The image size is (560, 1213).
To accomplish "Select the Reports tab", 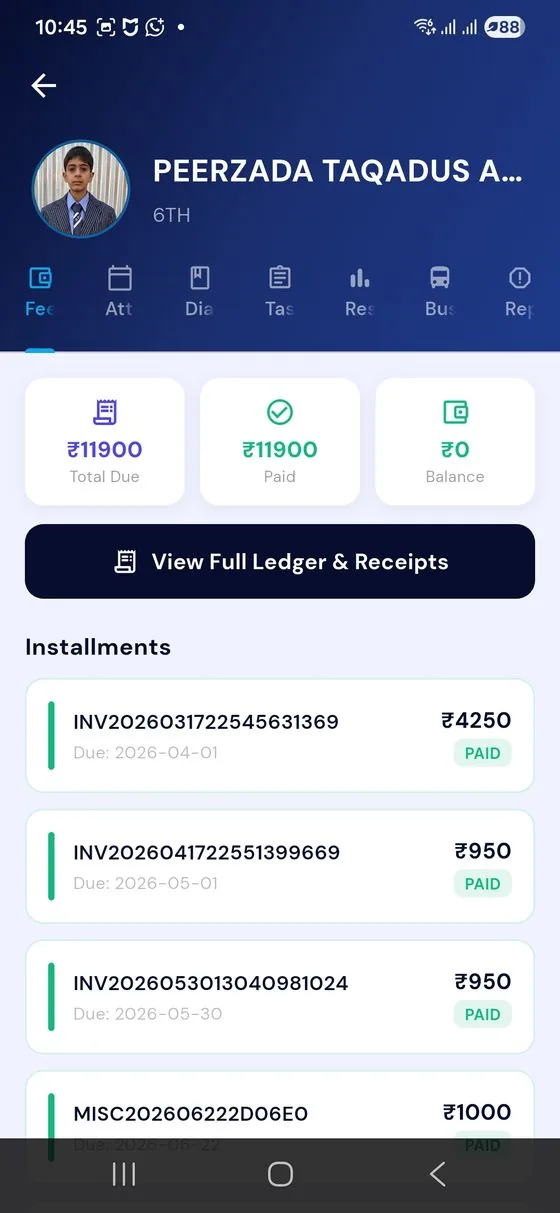I will (x=520, y=291).
